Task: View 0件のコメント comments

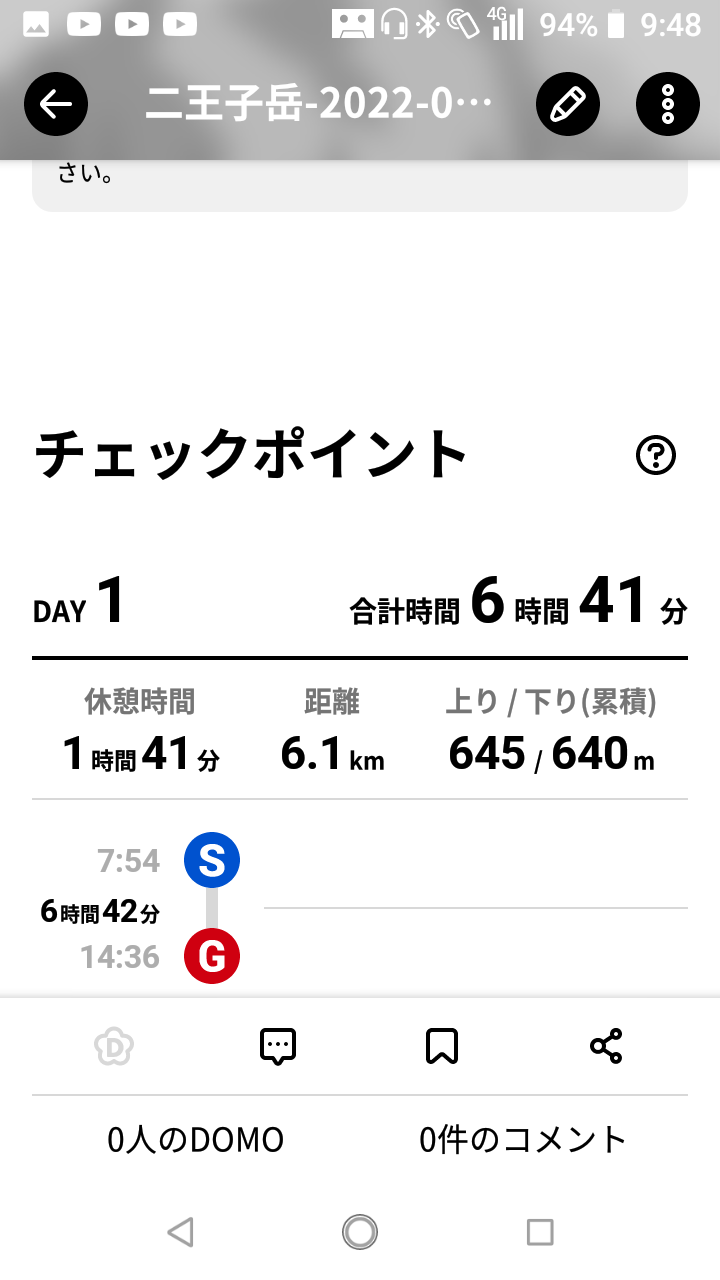Action: [x=523, y=1139]
